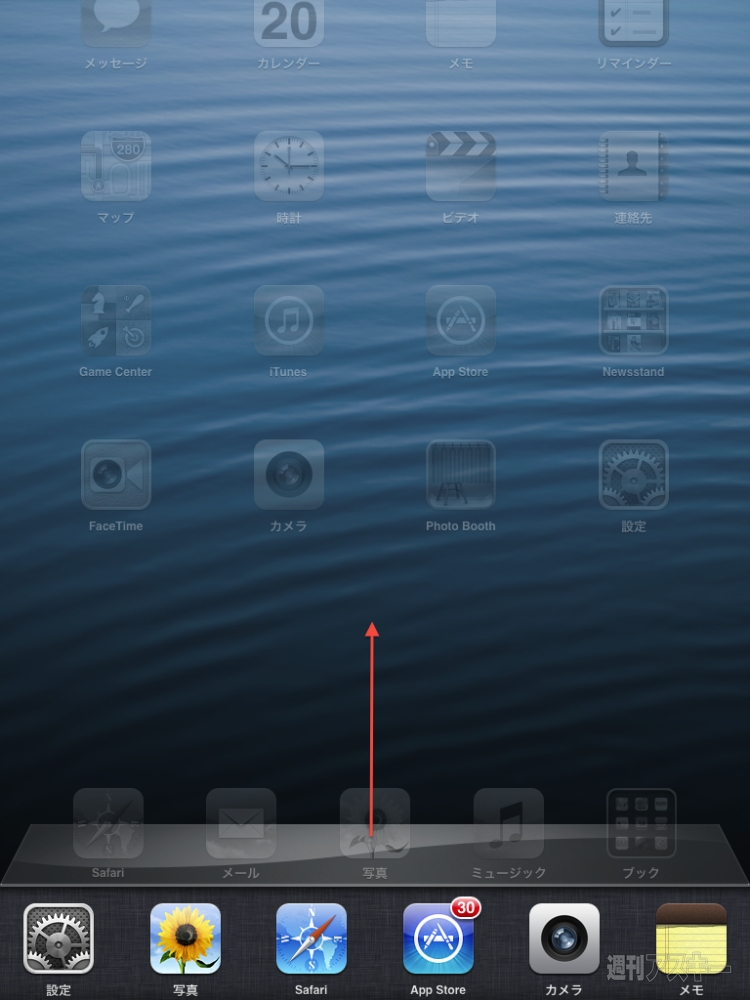Open App Store with the 30 badge
Image resolution: width=750 pixels, height=1000 pixels.
coord(438,939)
